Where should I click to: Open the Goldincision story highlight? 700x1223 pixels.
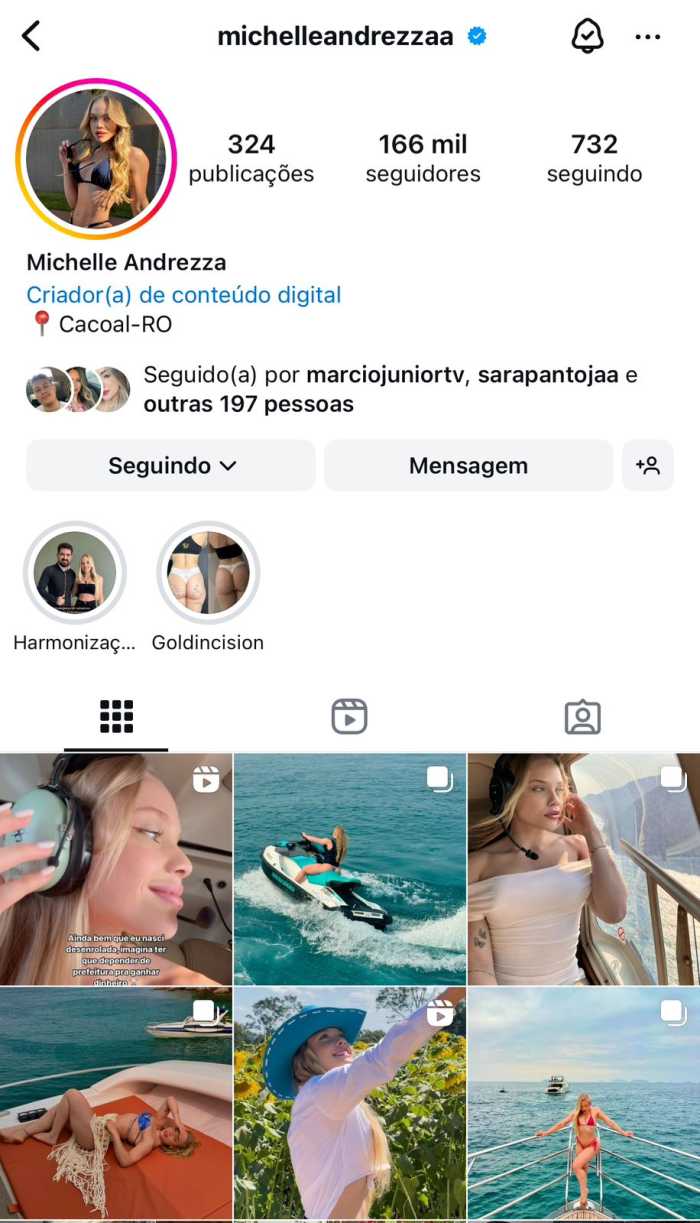[208, 573]
